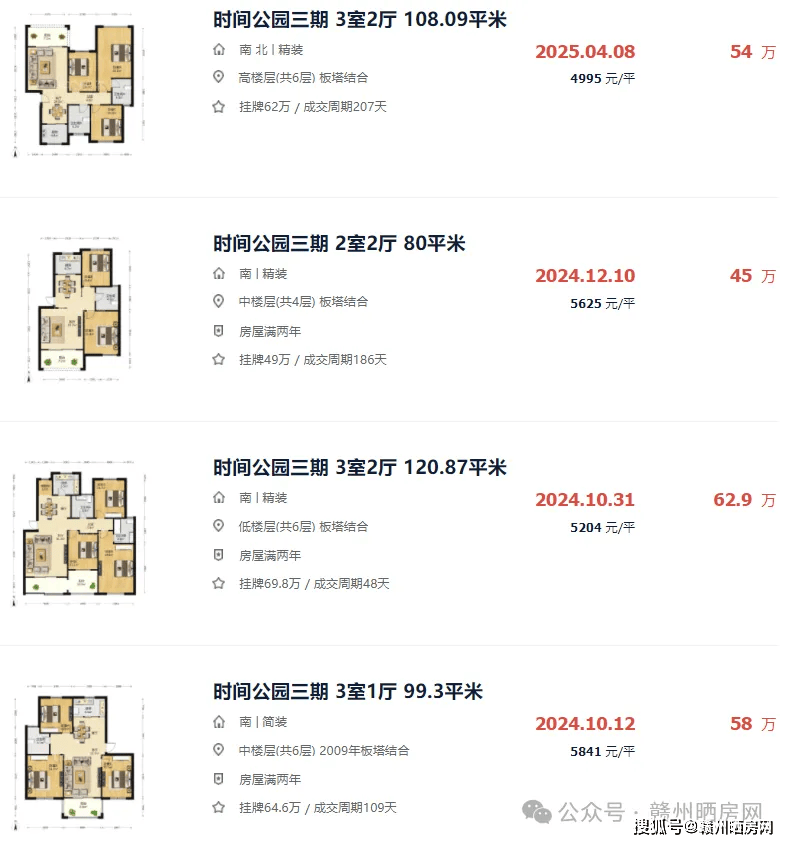The image size is (788, 844).
Task: Open the 3室1厅 99.3平米 listing
Action: coord(347,692)
